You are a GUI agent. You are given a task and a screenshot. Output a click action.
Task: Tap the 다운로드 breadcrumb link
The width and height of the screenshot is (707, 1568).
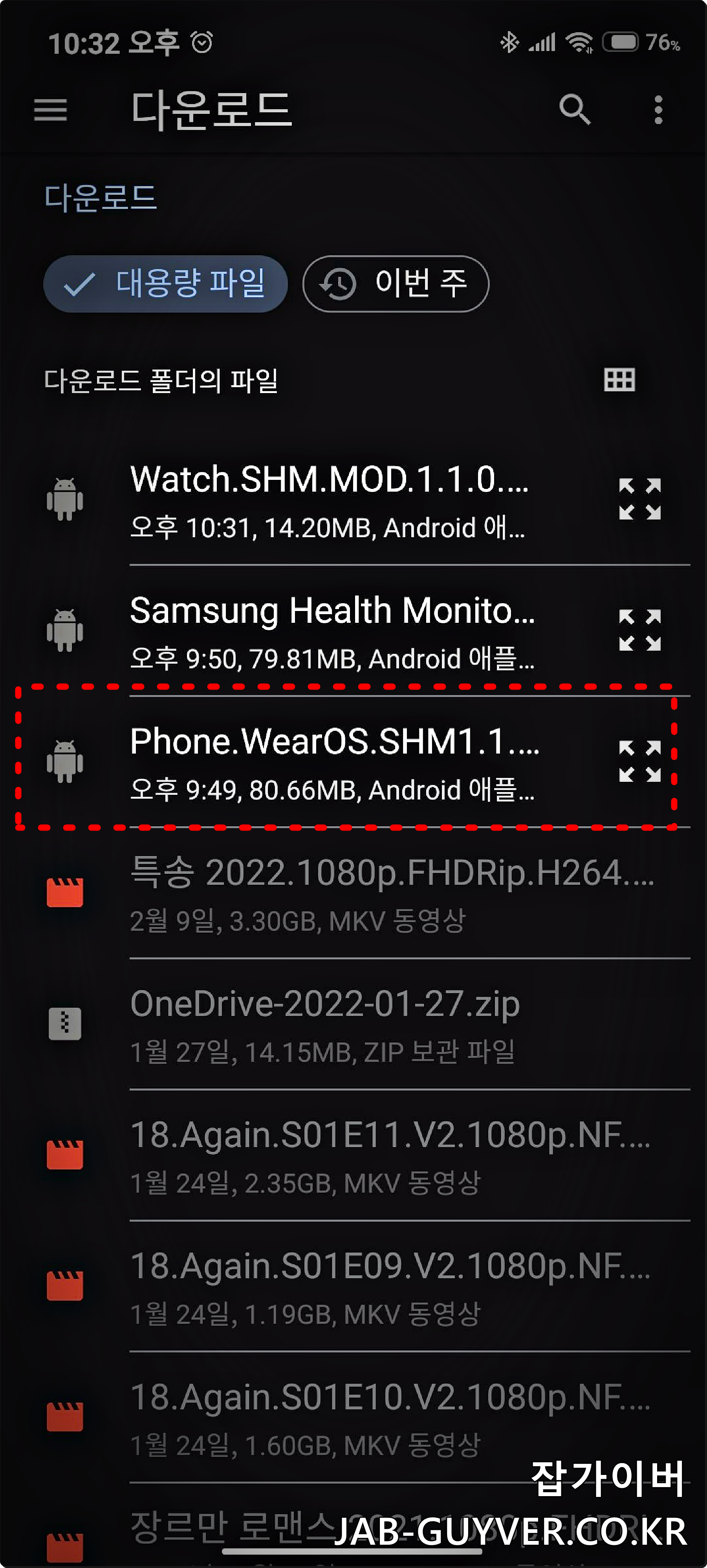tap(101, 198)
